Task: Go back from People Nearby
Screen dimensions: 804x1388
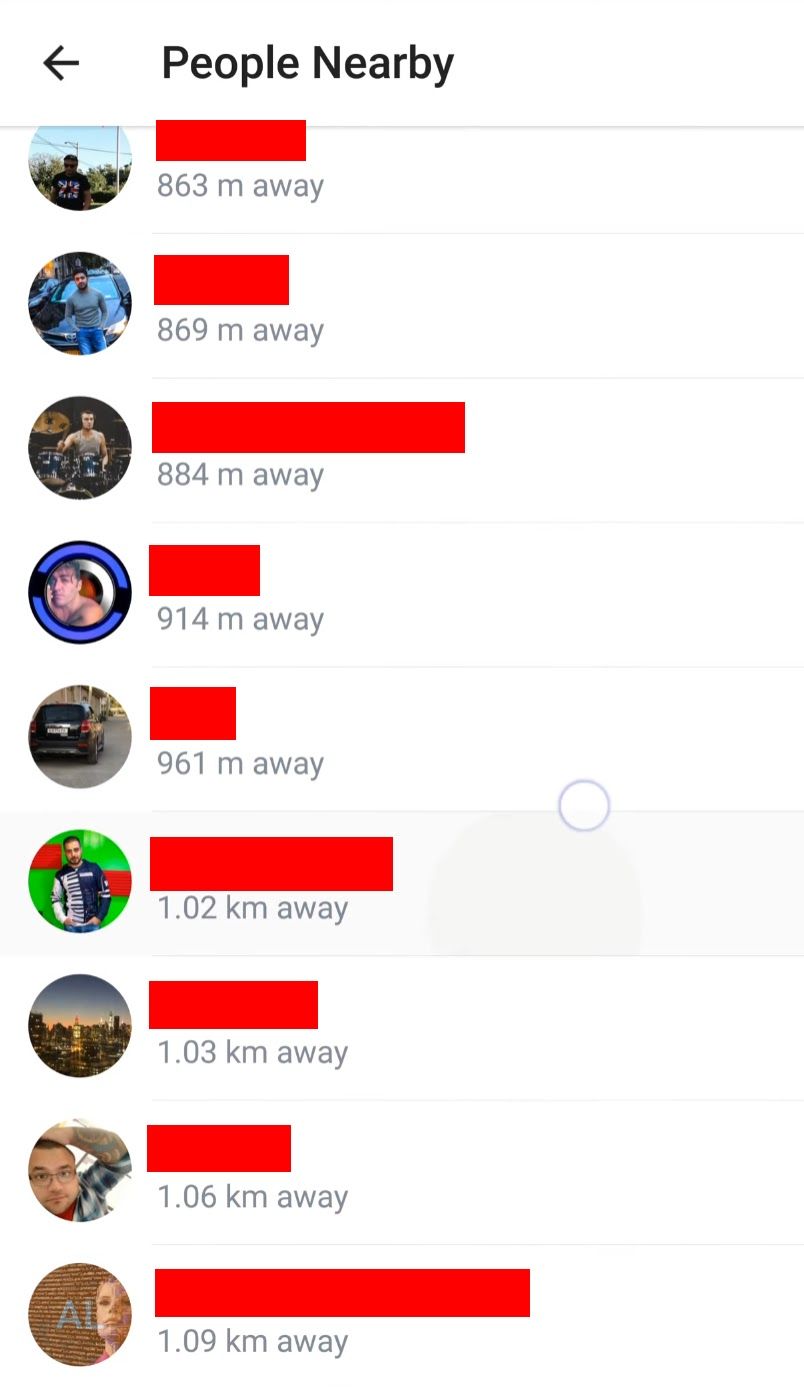Action: (61, 64)
